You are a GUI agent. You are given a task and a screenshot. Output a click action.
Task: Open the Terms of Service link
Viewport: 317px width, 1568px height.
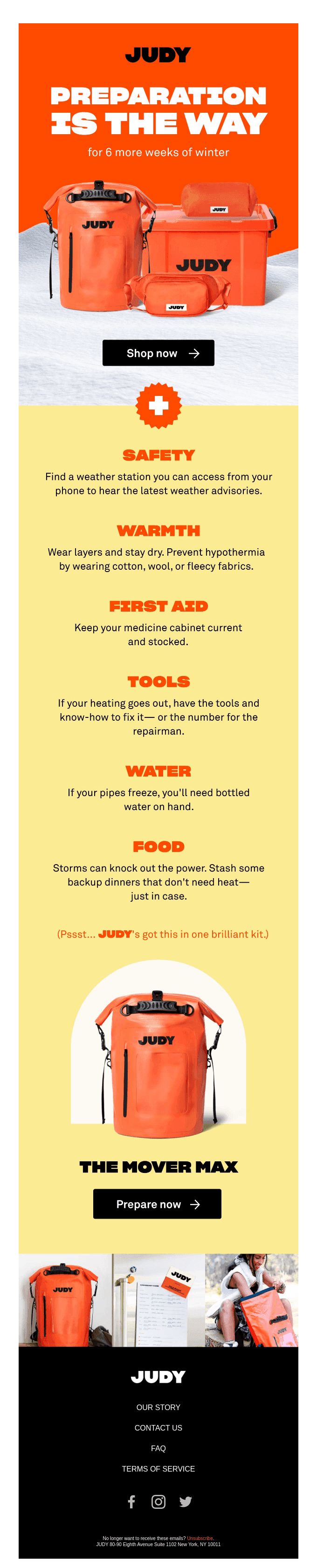point(158,1469)
